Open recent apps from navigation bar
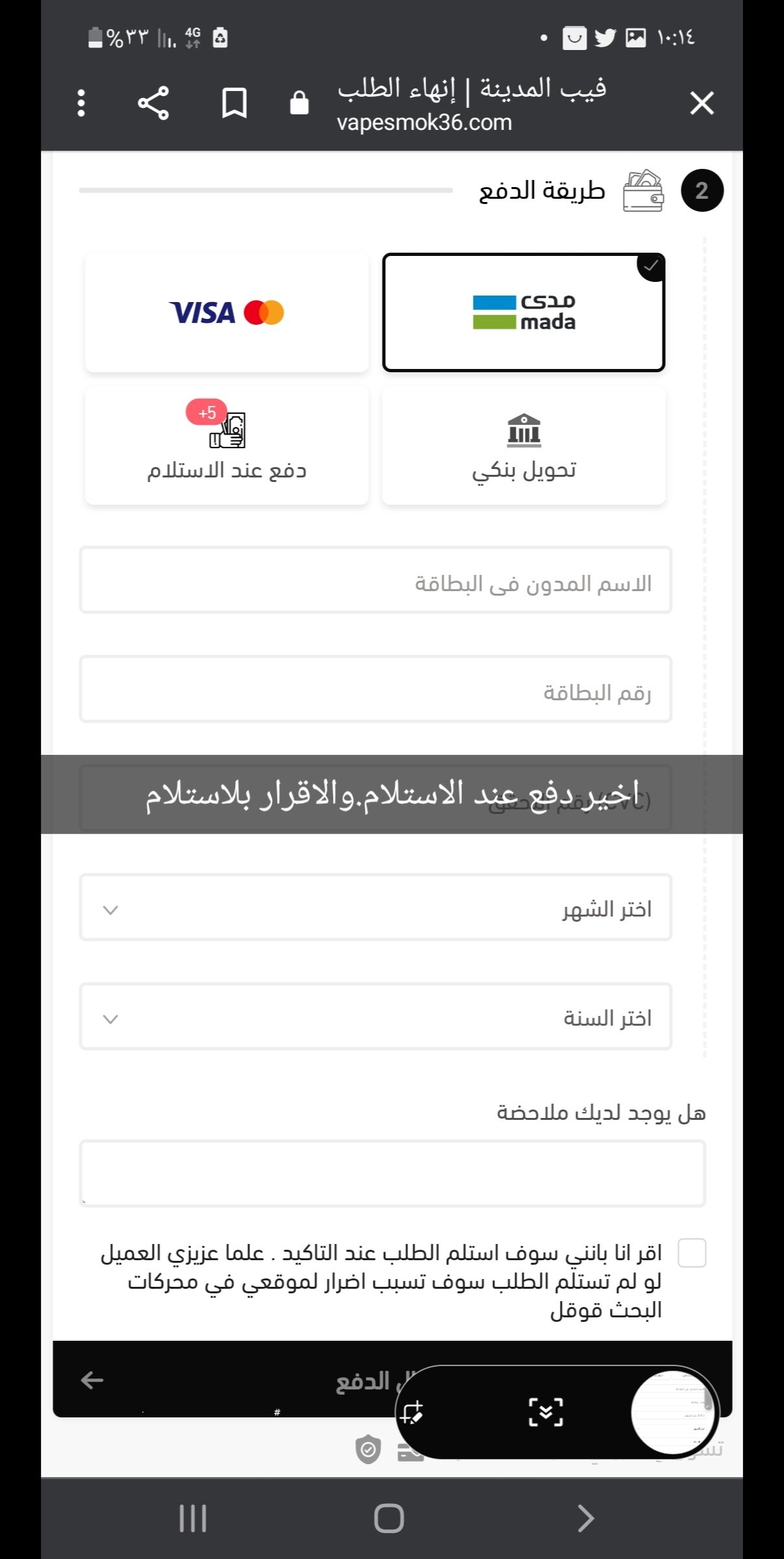Viewport: 784px width, 1559px height. click(x=193, y=1519)
